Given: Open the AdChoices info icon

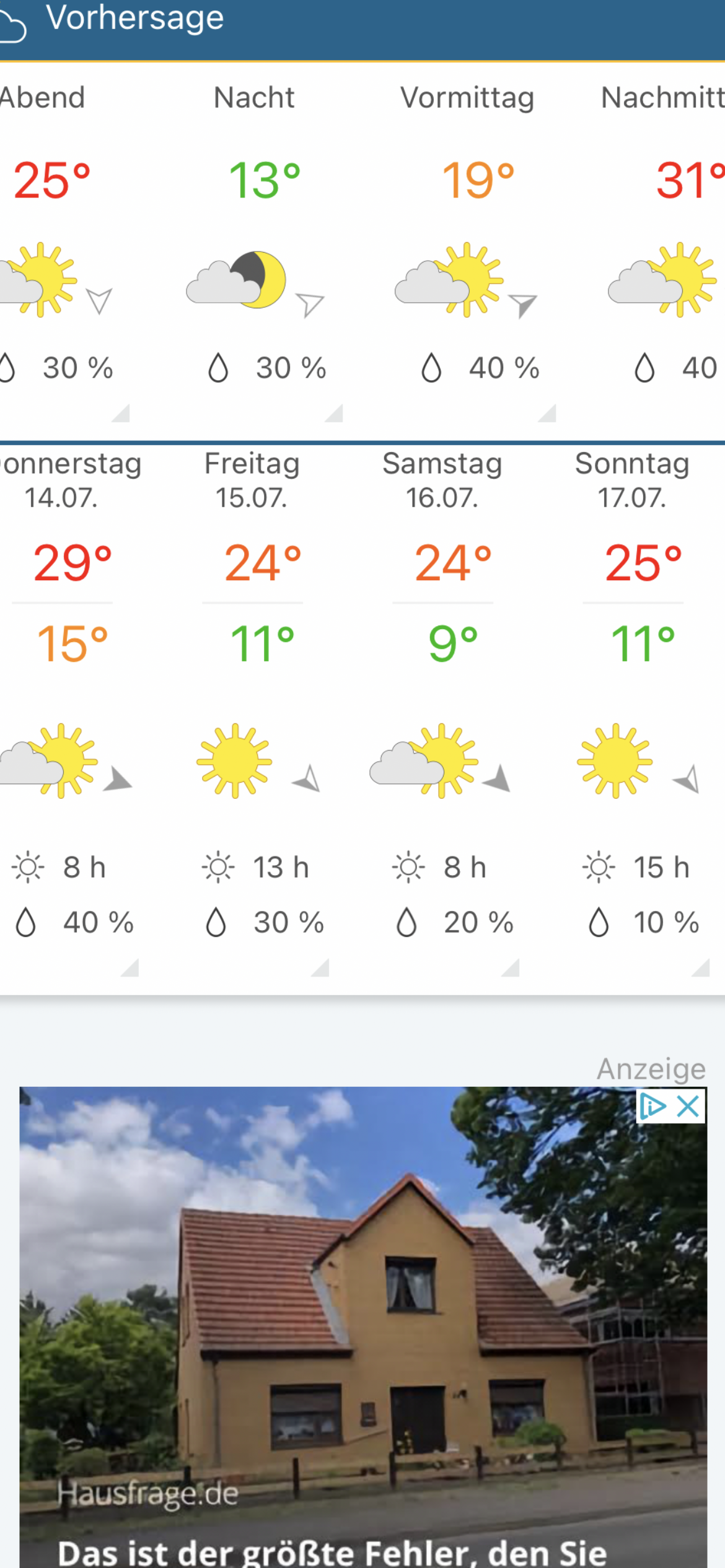Looking at the screenshot, I should [652, 1106].
